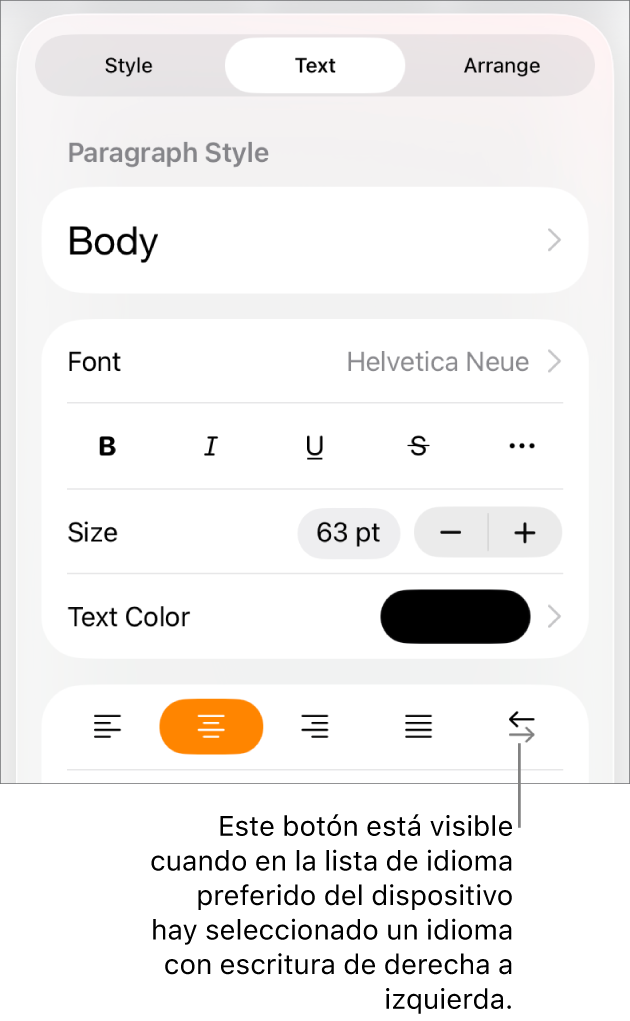The image size is (630, 1021).
Task: Align text to the right
Action: tap(315, 727)
